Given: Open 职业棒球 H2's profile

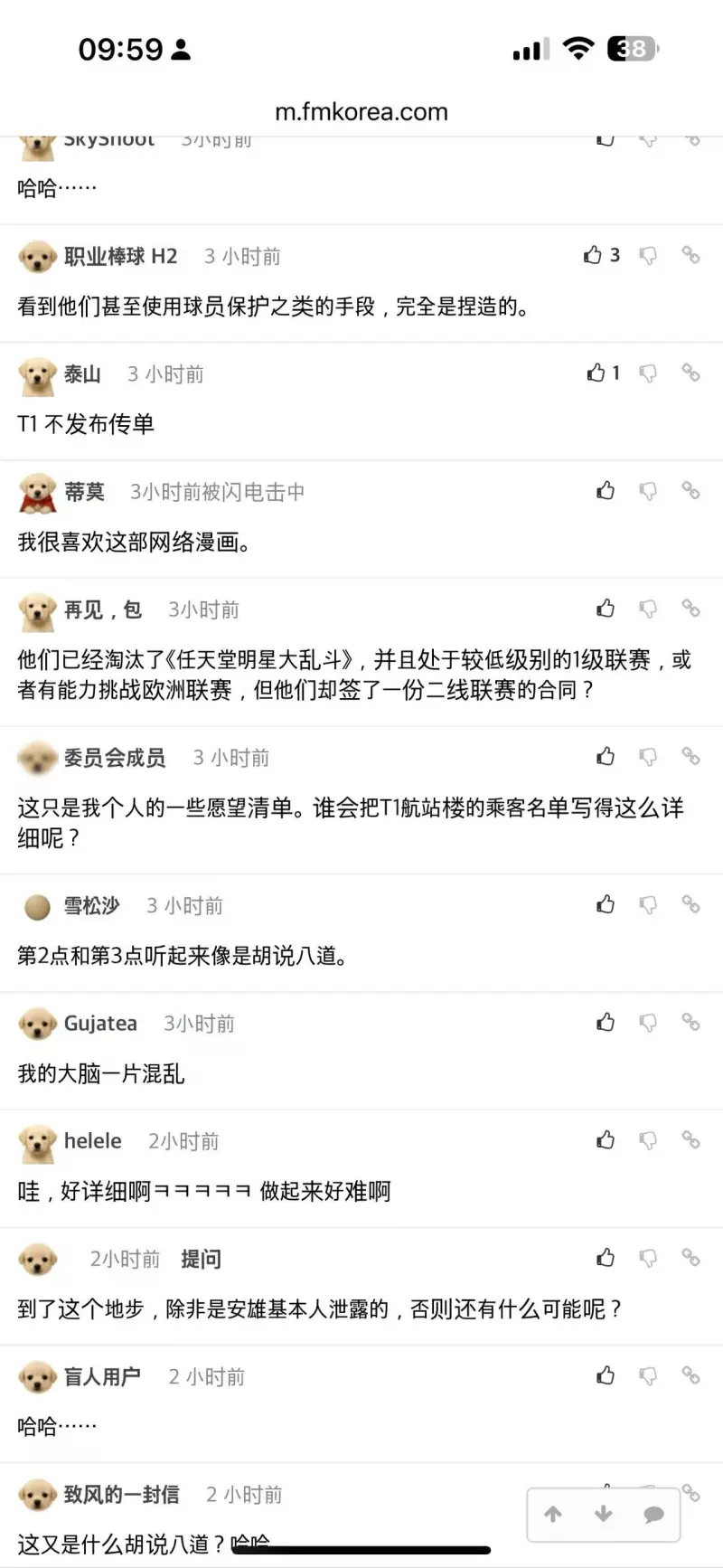Looking at the screenshot, I should (120, 257).
